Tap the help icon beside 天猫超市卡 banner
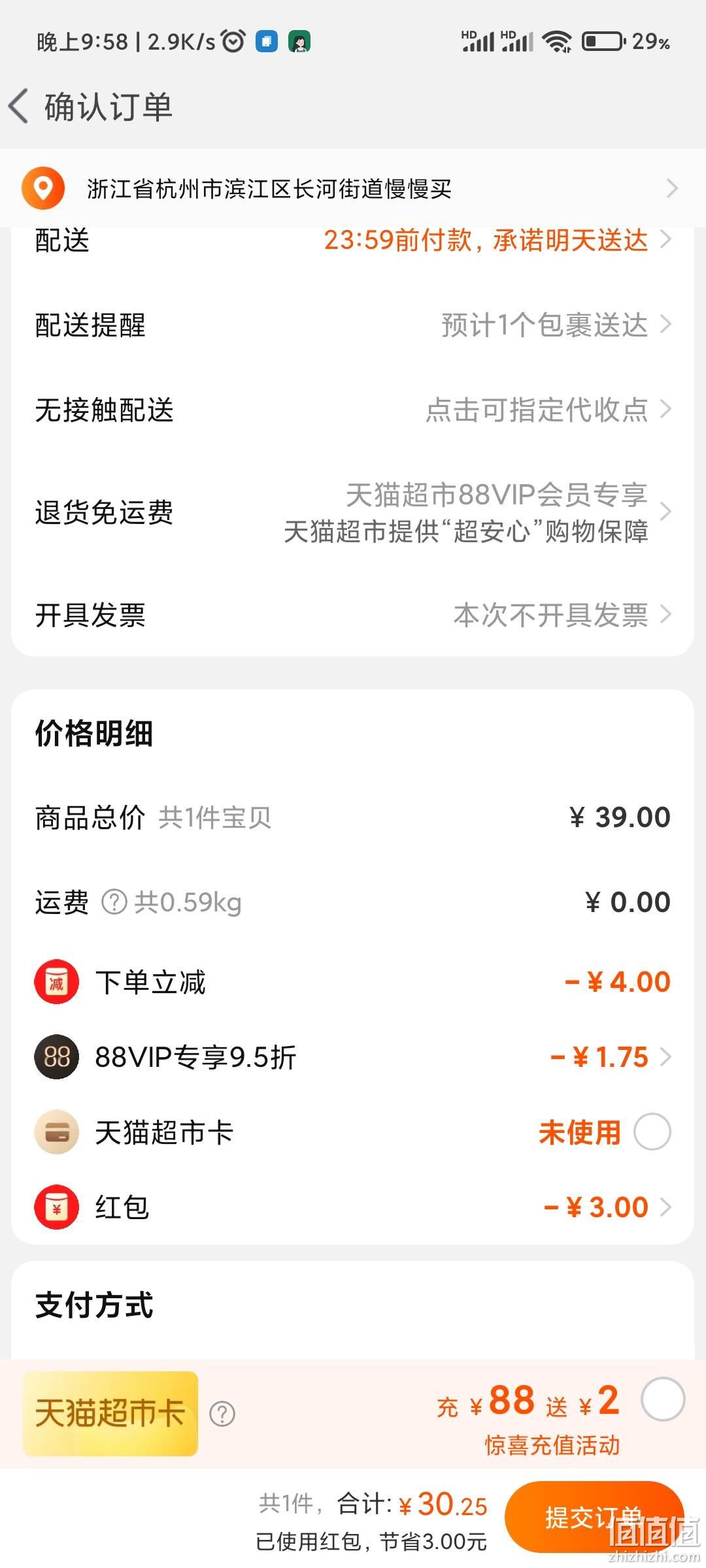This screenshot has height=1568, width=706. [222, 1414]
